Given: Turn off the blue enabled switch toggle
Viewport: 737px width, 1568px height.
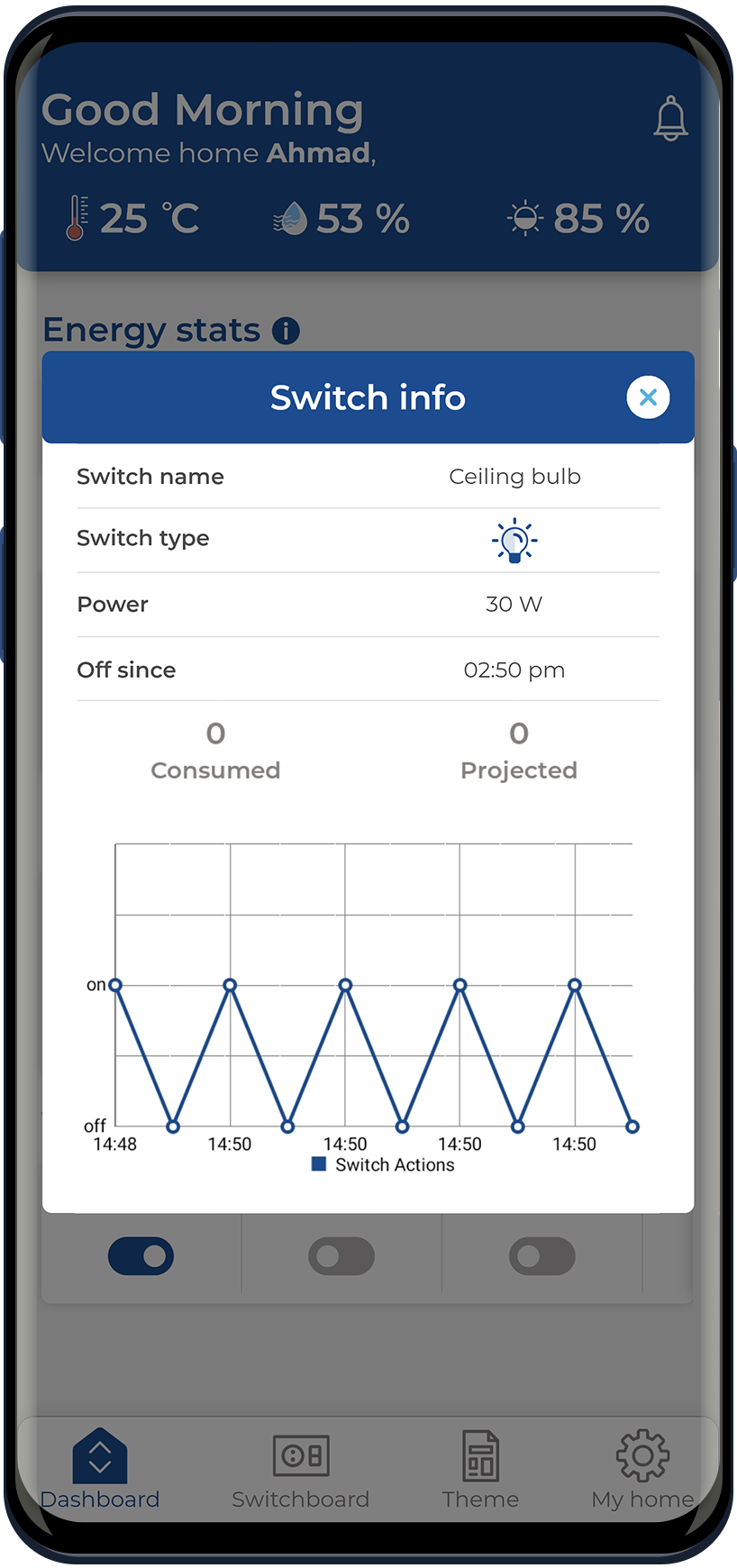Looking at the screenshot, I should click(141, 1255).
